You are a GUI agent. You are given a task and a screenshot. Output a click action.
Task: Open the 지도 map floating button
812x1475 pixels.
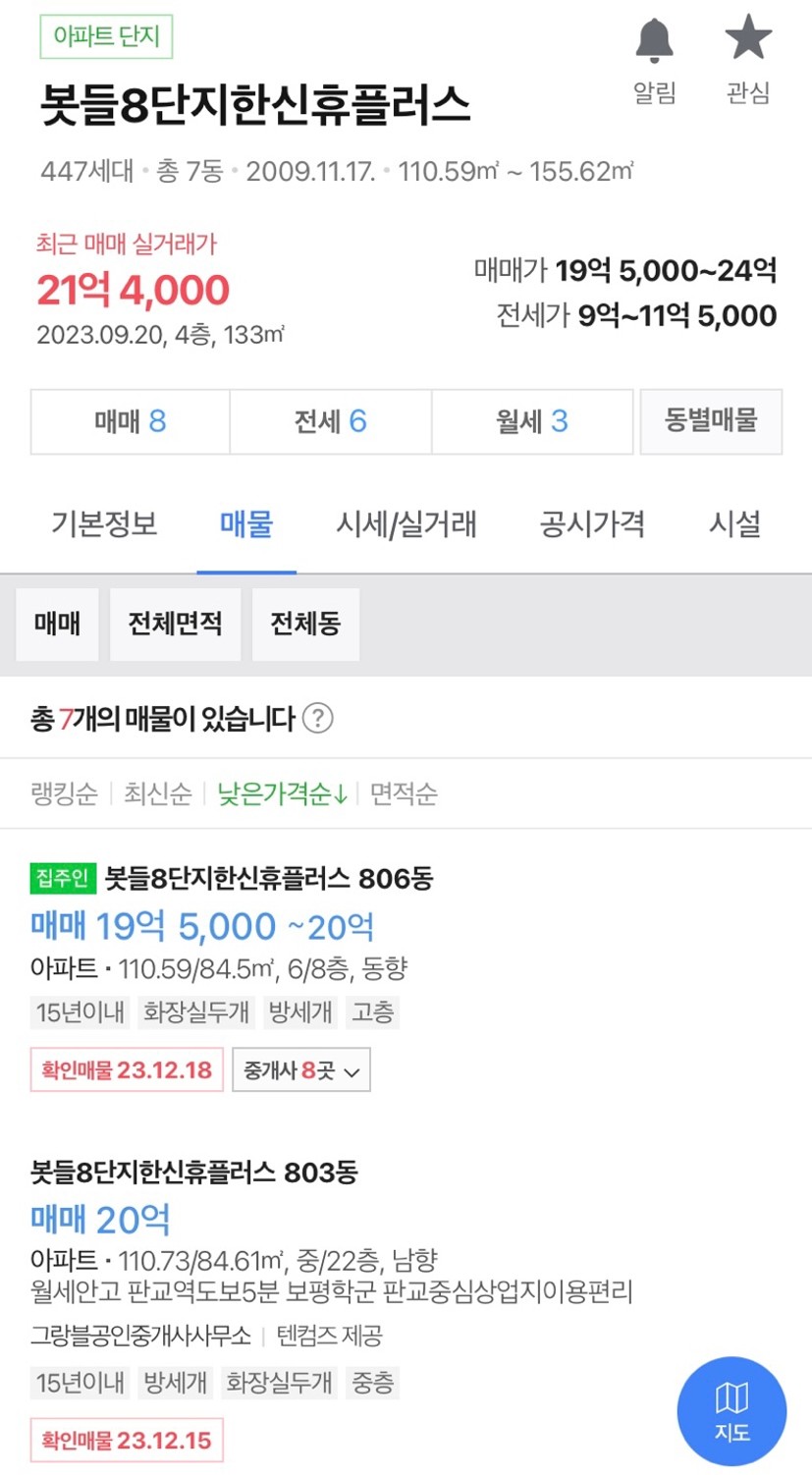coord(731,1411)
